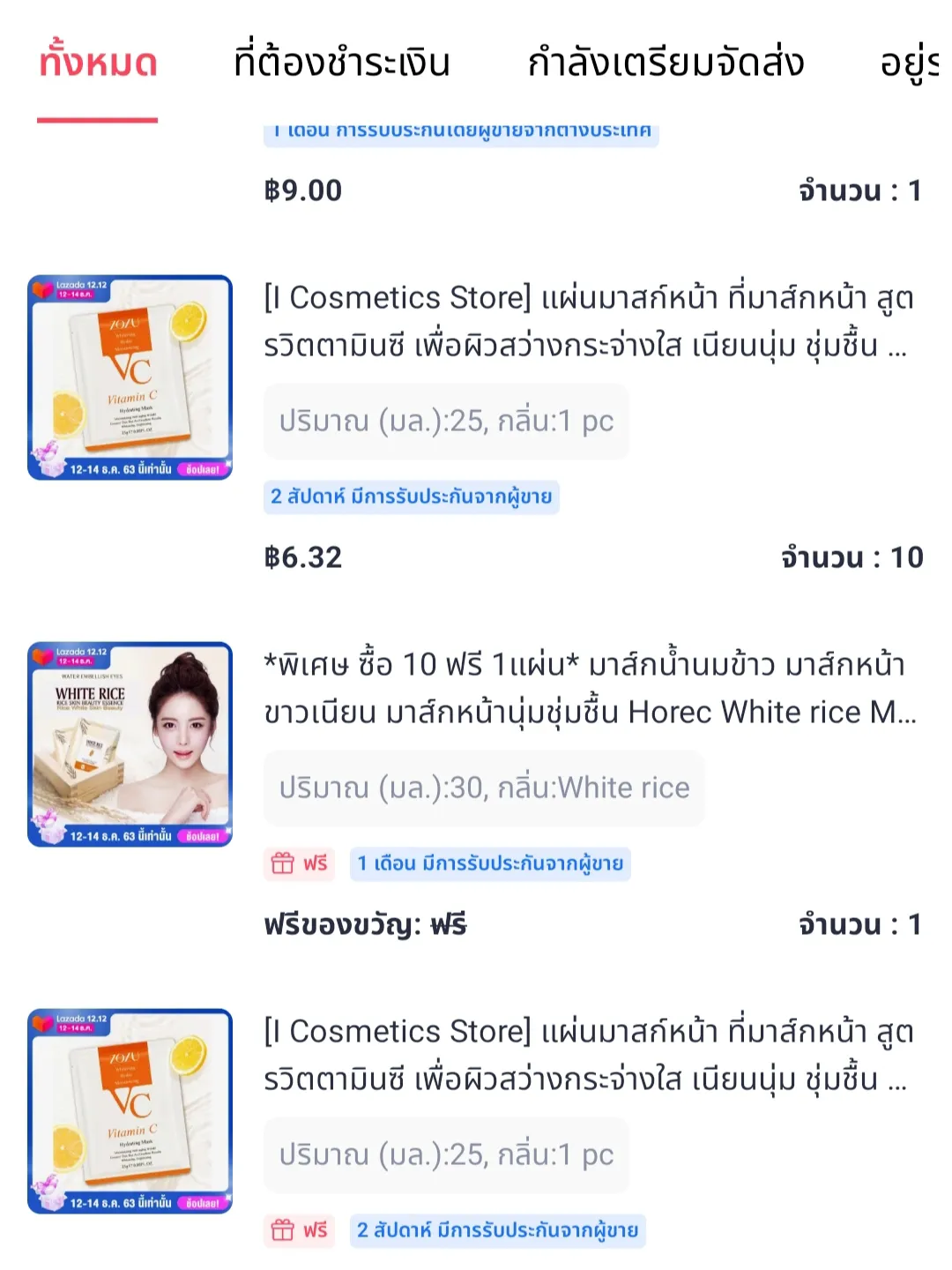Switch to the ที่ต้องชำระเงิน tab
This screenshot has width=952, height=1270.
coord(343,62)
